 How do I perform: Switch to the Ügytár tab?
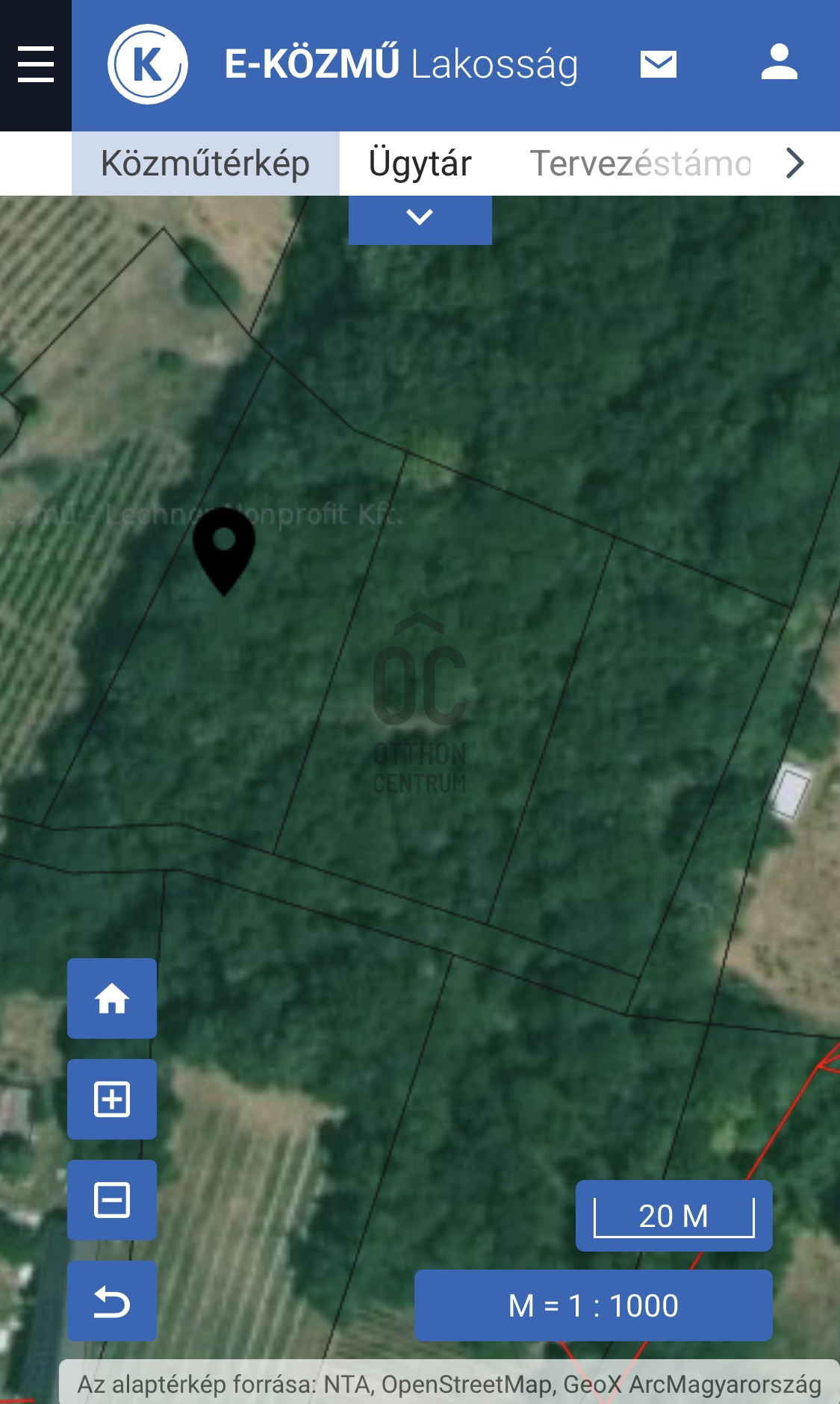(420, 164)
